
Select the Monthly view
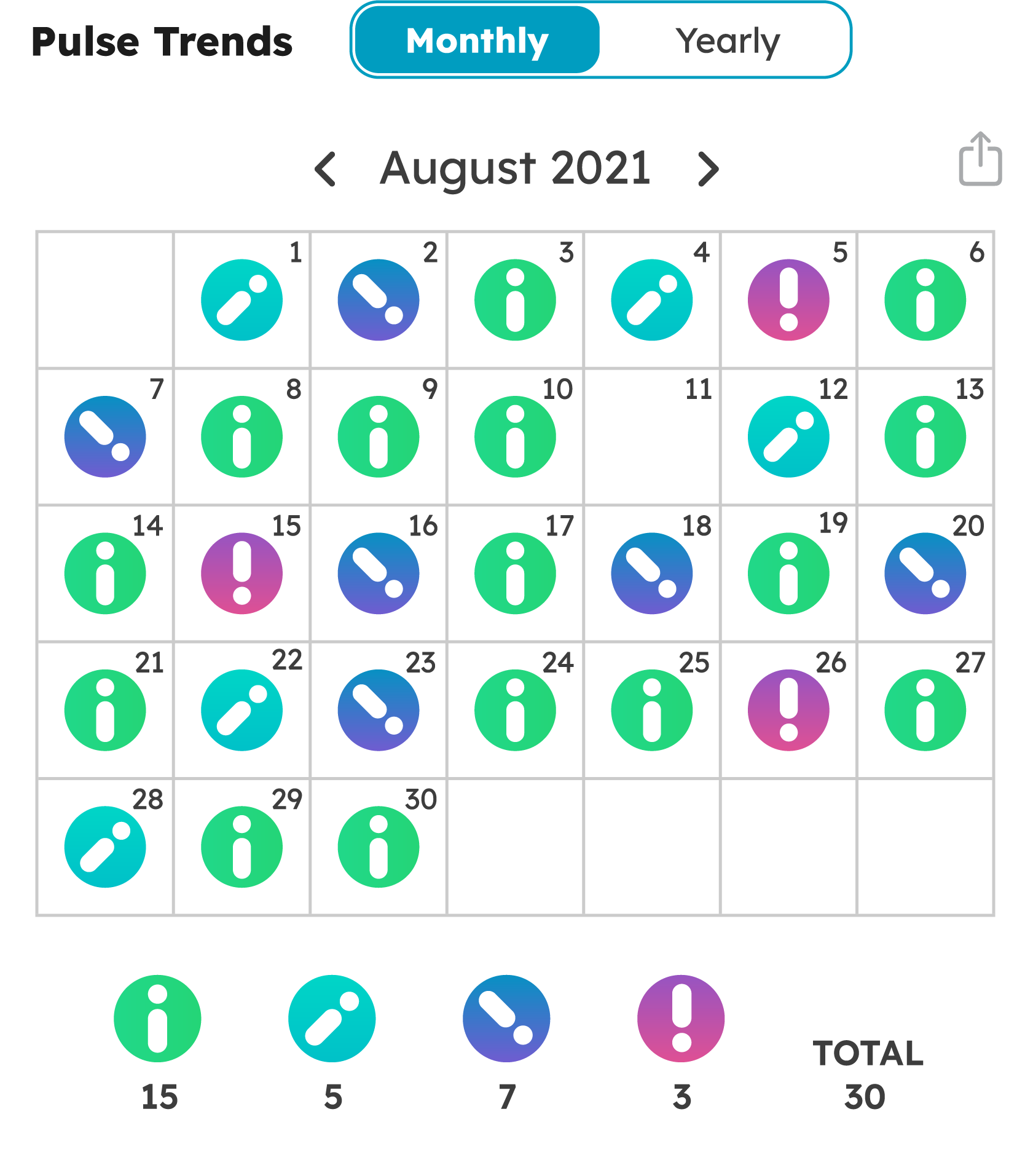pyautogui.click(x=477, y=41)
